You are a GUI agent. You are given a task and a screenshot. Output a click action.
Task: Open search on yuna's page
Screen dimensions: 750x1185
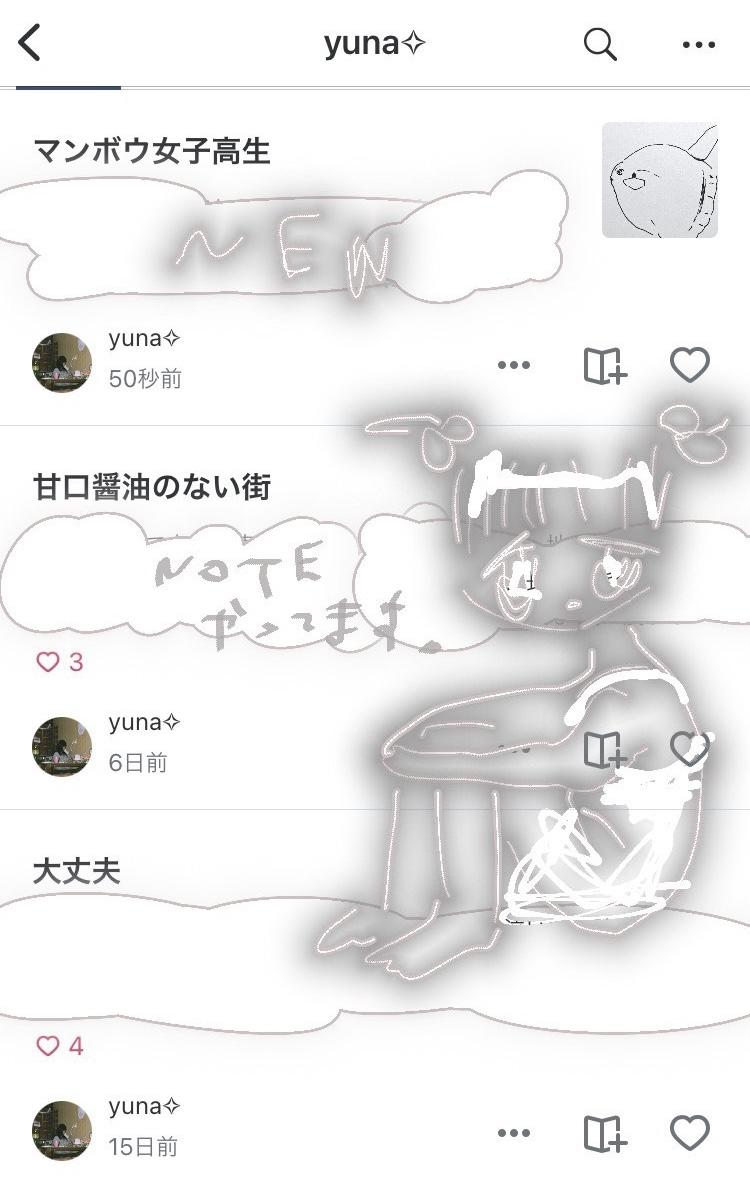pyautogui.click(x=599, y=44)
